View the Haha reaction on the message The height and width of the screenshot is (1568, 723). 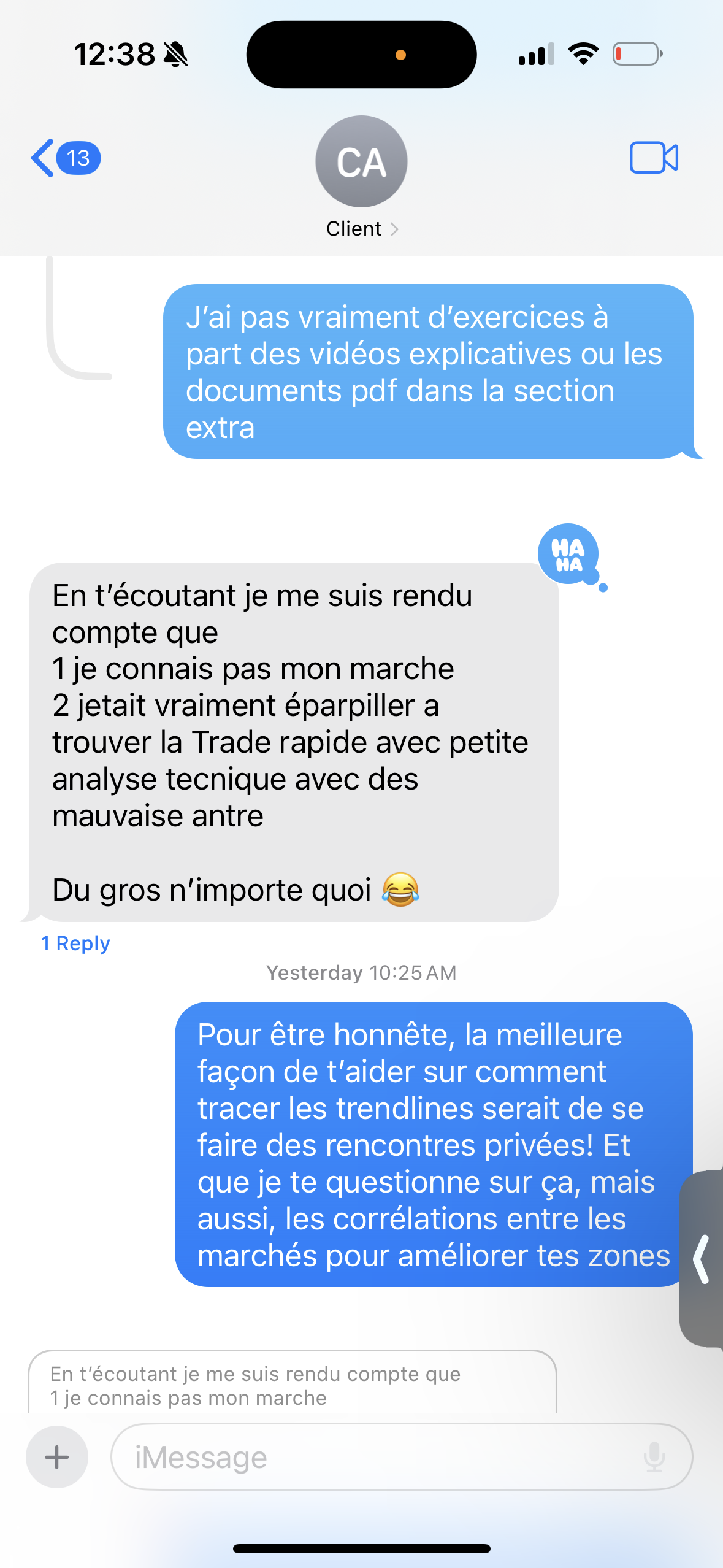pyautogui.click(x=568, y=554)
